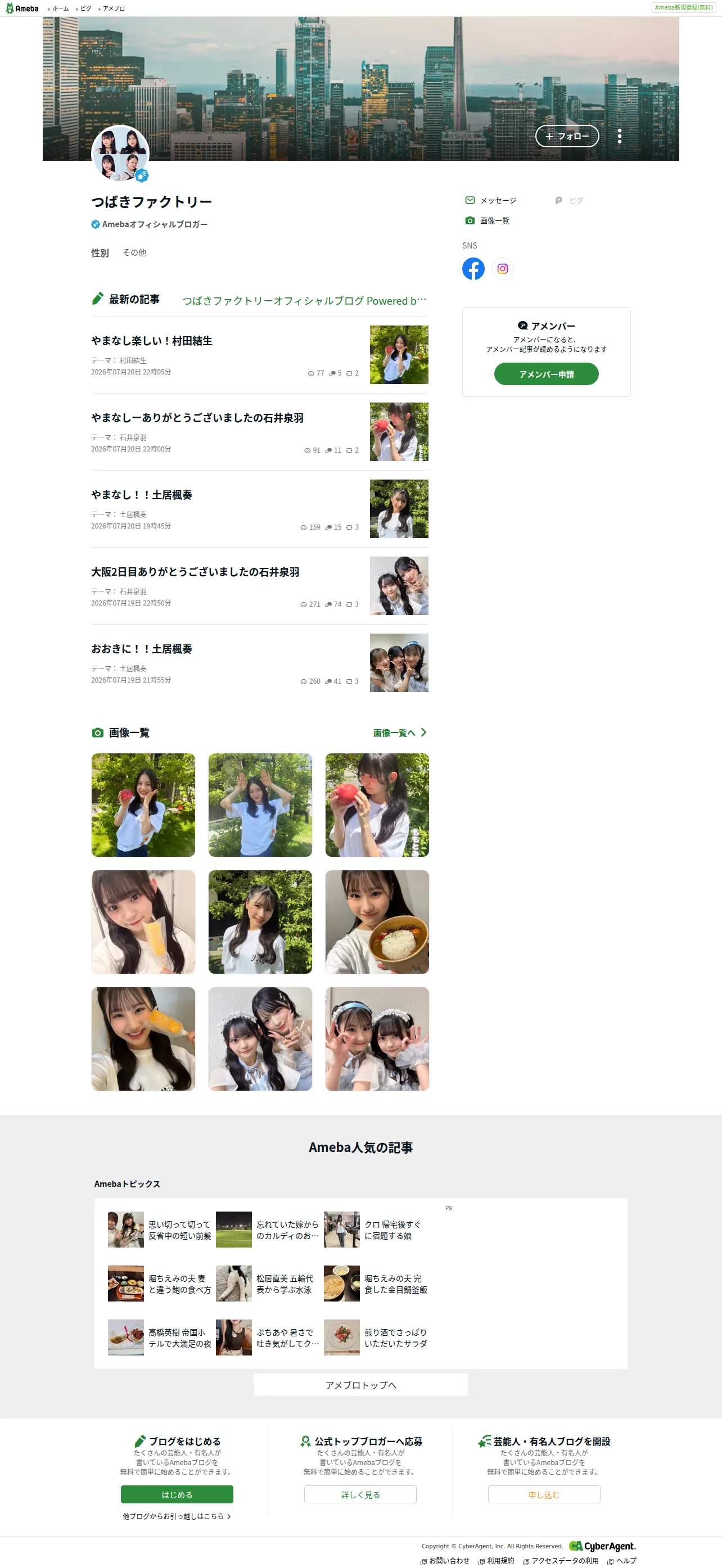Image resolution: width=722 pixels, height=1568 pixels.
Task: Start a blog with the はじめる button
Action: point(177,1494)
